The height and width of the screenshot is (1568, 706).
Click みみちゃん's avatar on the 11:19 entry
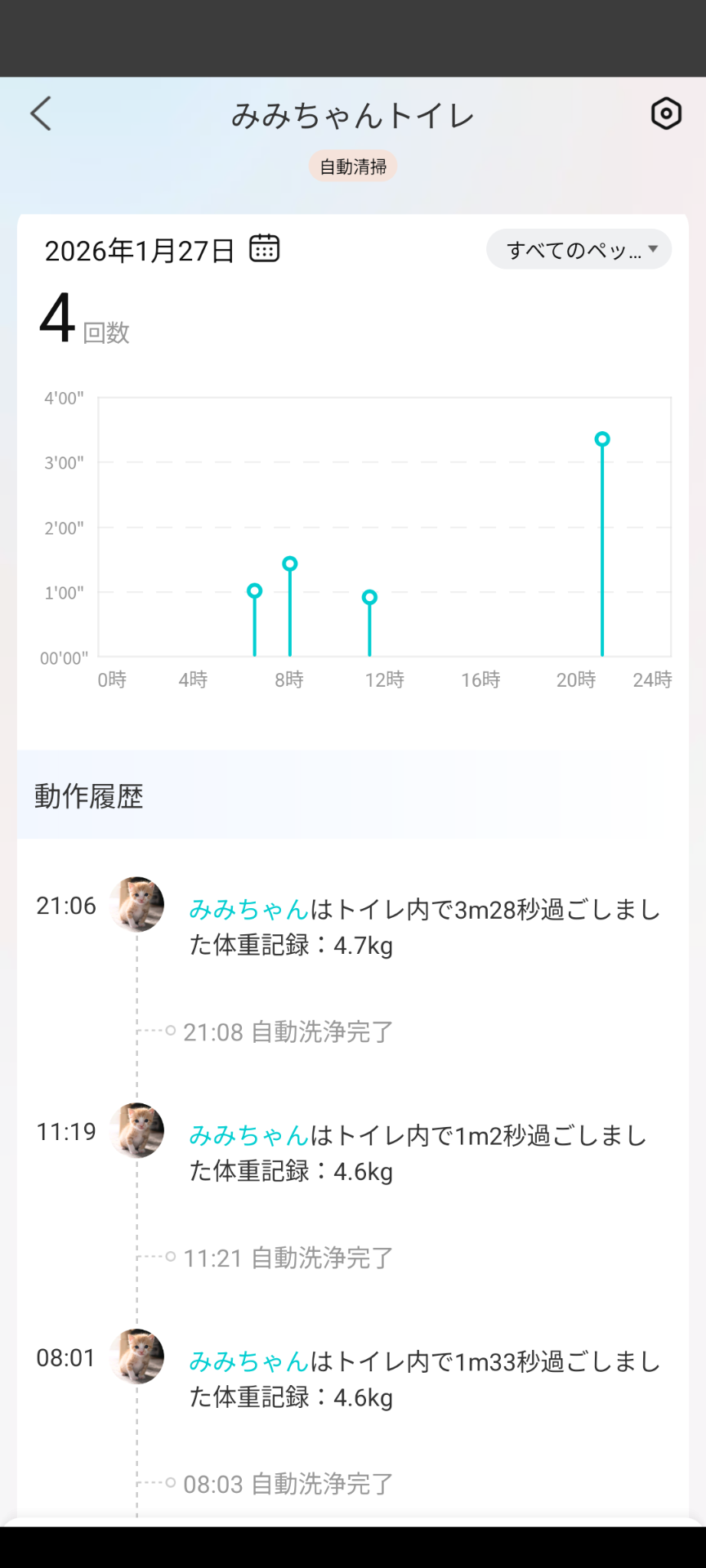pyautogui.click(x=136, y=1131)
